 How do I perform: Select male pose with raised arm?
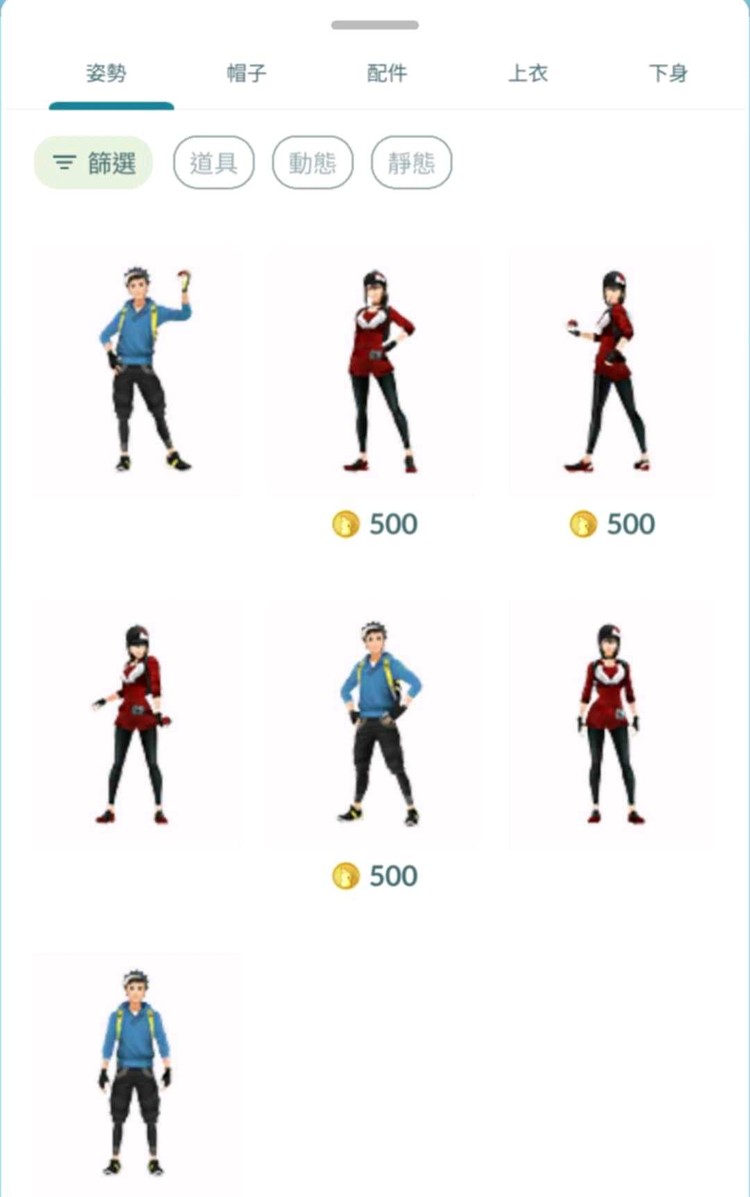pos(137,370)
